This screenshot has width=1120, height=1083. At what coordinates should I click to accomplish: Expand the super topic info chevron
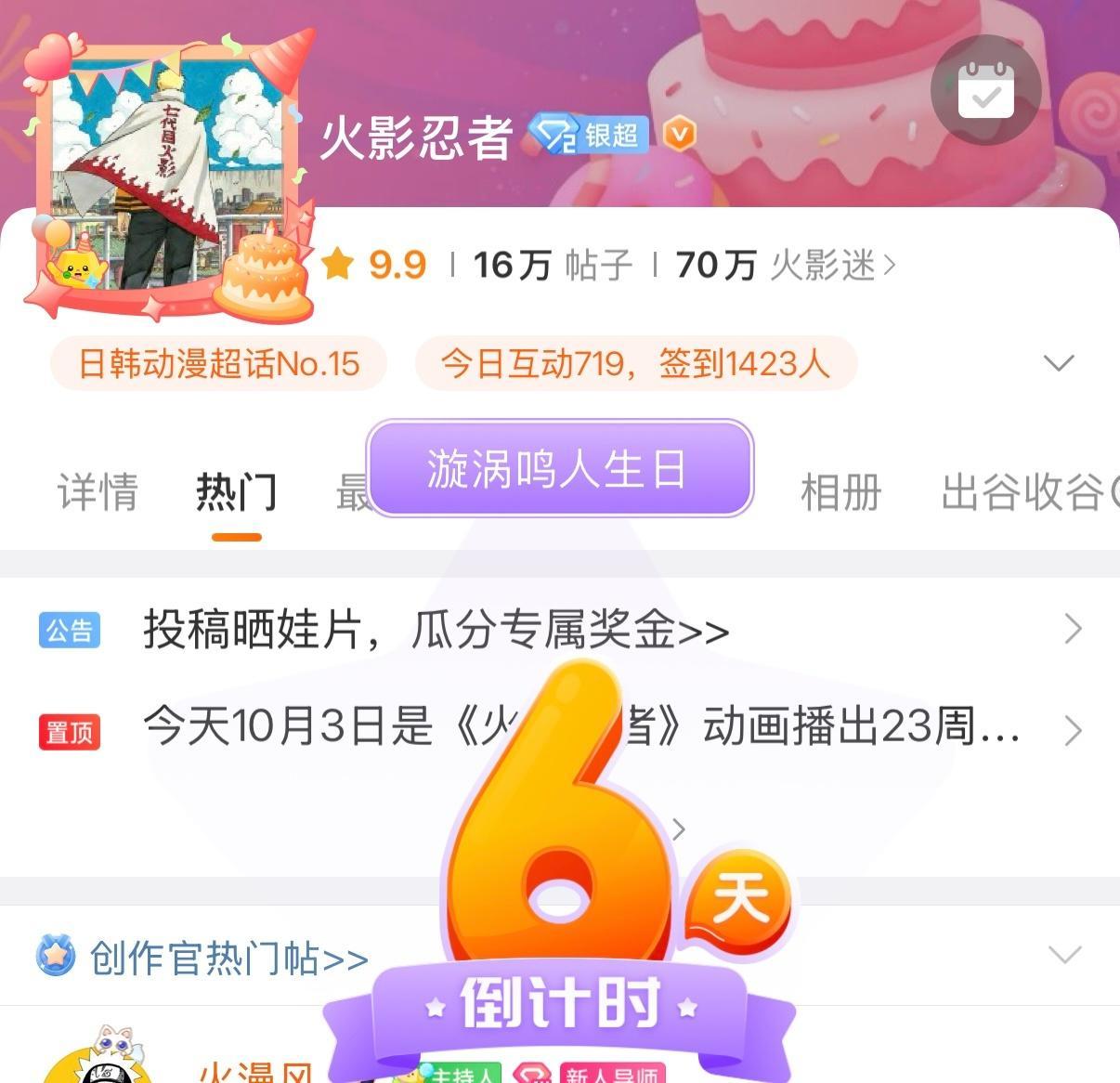[x=1059, y=363]
